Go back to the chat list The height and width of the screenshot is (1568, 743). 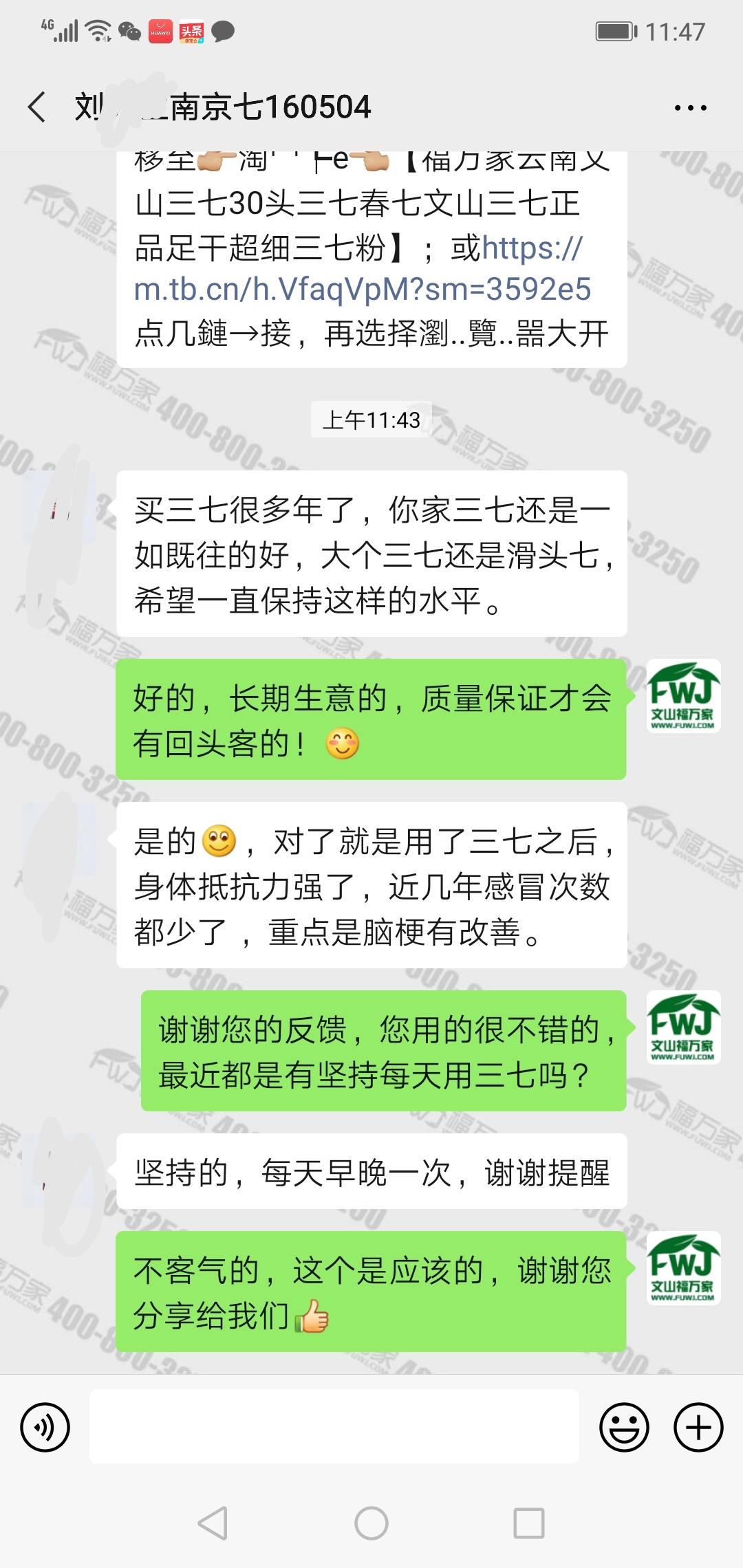tap(37, 107)
